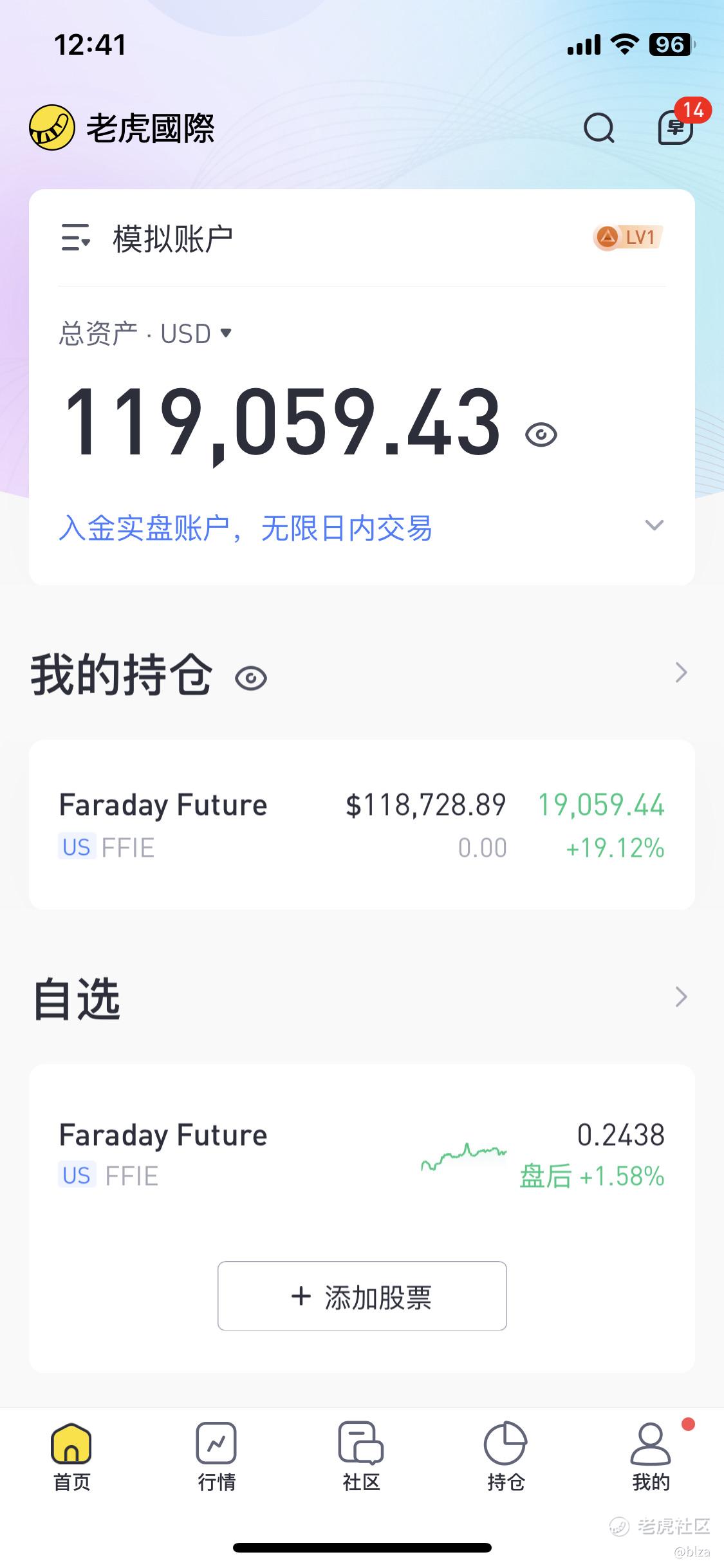Switch to the 社区 tab

pos(362,1457)
